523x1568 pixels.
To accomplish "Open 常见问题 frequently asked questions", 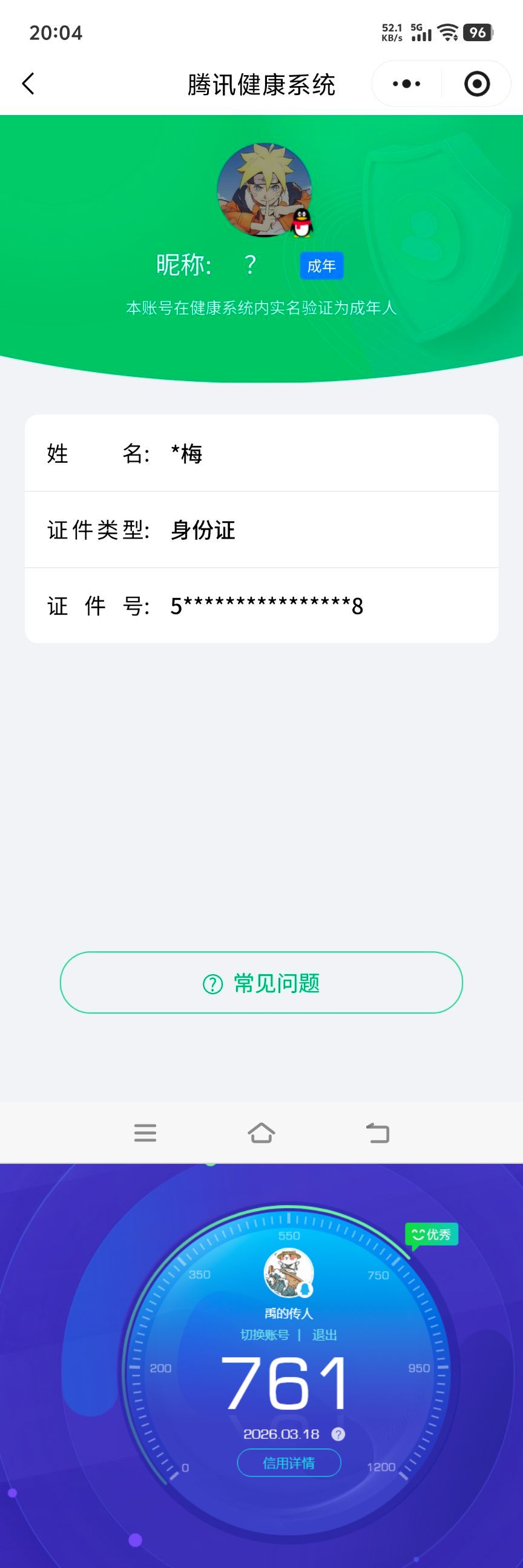I will pyautogui.click(x=261, y=982).
